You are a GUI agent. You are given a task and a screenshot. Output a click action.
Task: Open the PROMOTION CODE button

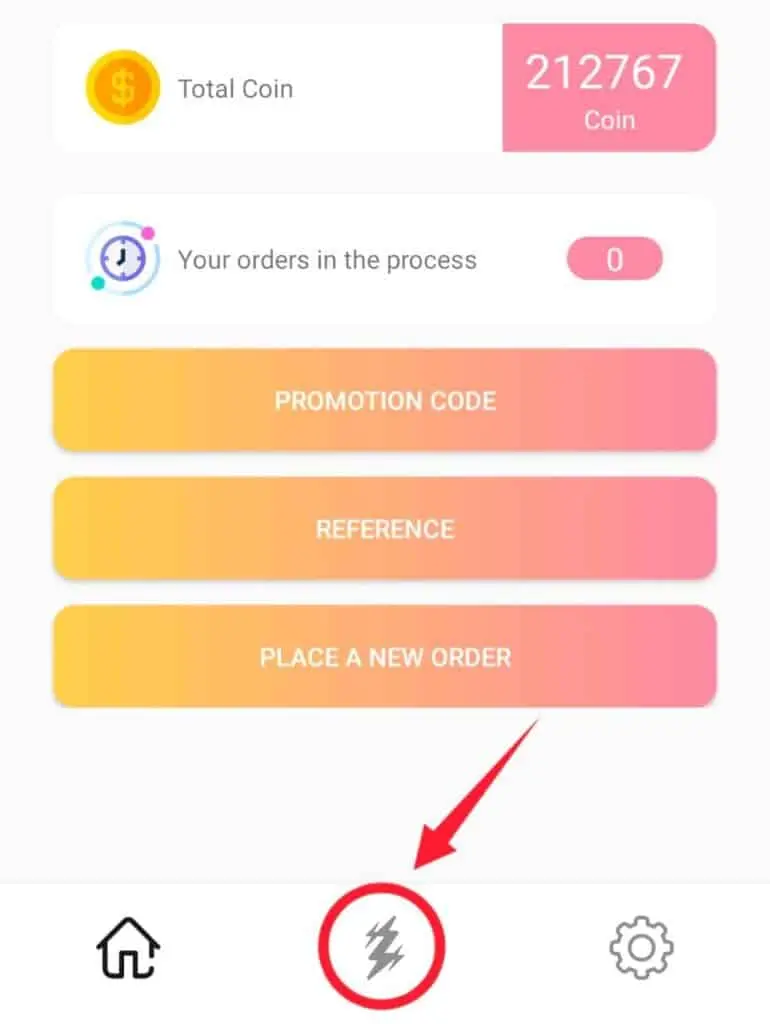click(x=385, y=400)
